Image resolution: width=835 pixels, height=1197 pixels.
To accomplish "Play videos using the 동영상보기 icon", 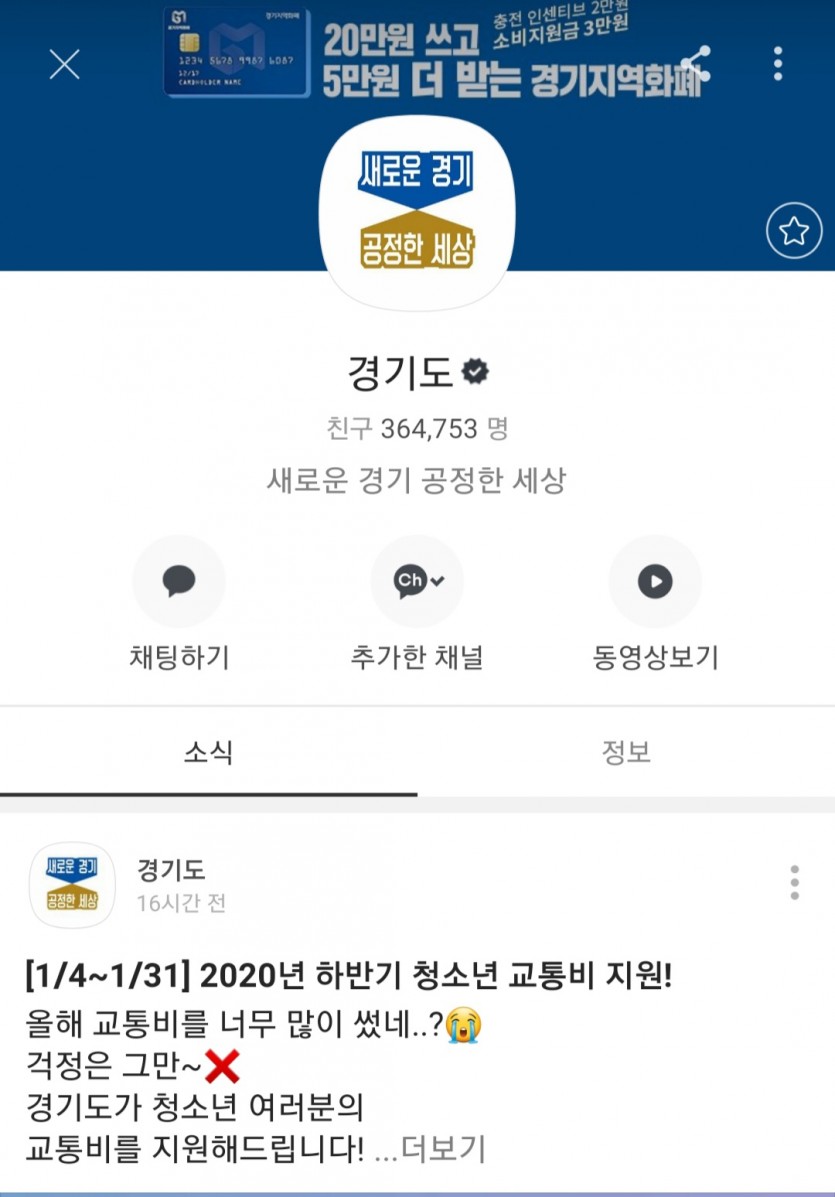I will coord(655,581).
